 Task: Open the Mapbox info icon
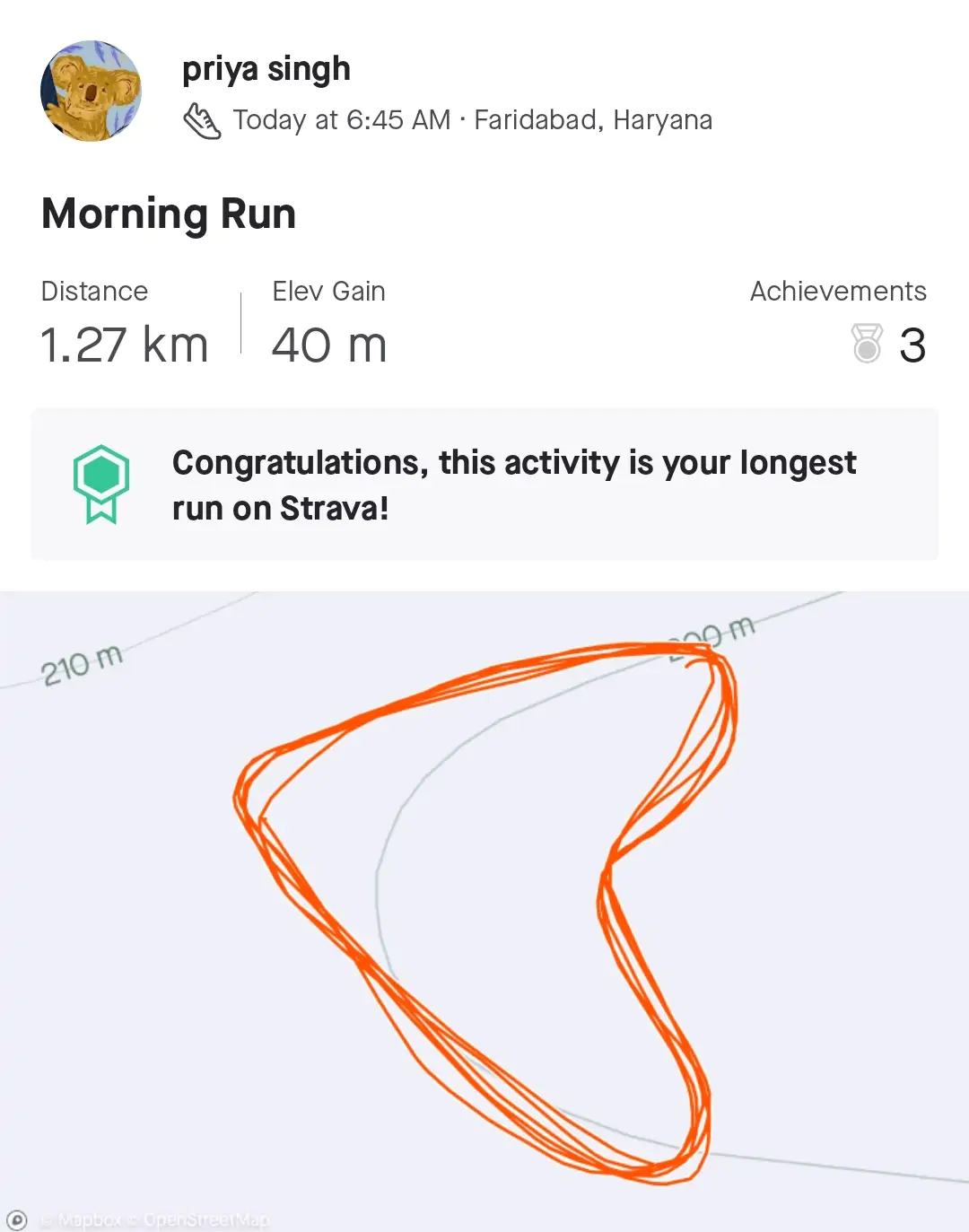(17, 1219)
